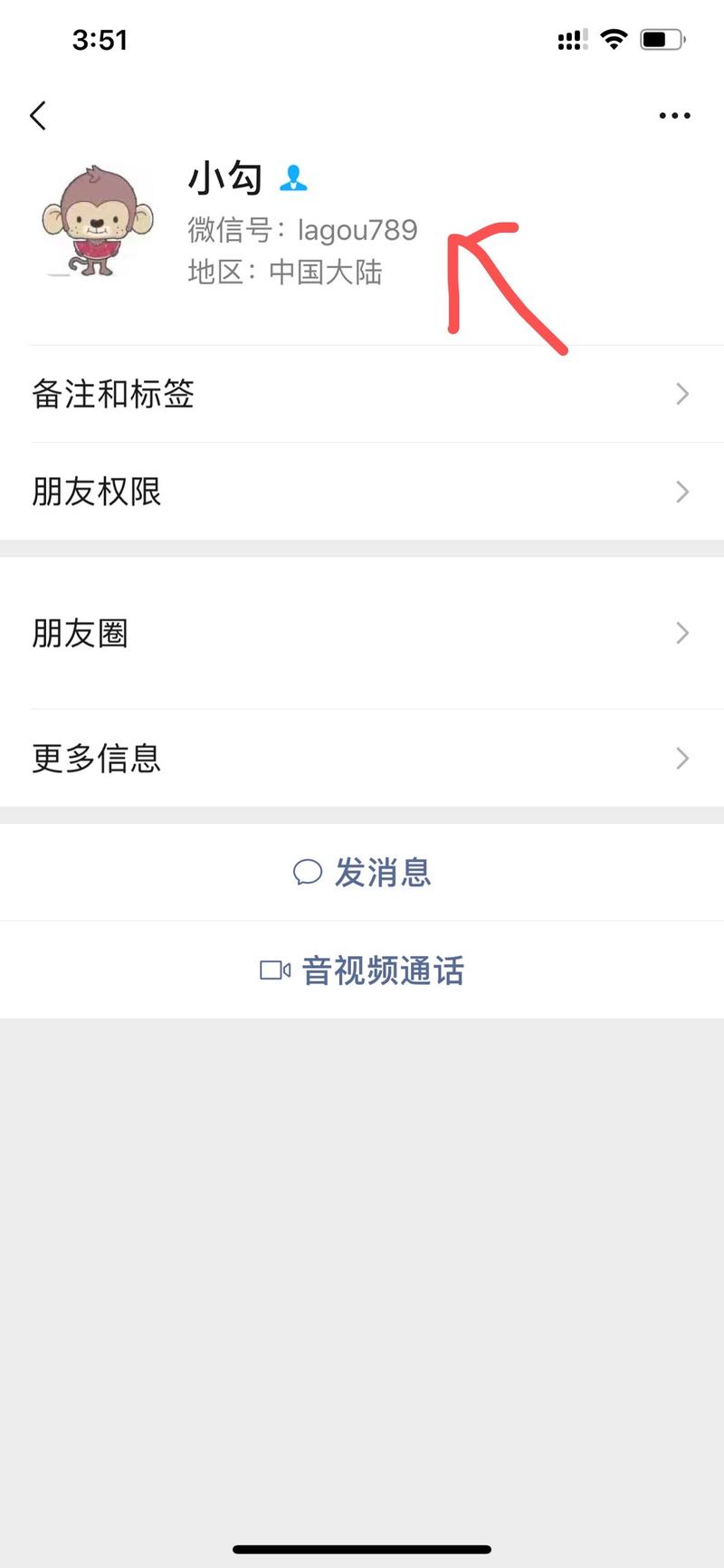Tap the back arrow to return
Screen dimensions: 724x1568
38,115
